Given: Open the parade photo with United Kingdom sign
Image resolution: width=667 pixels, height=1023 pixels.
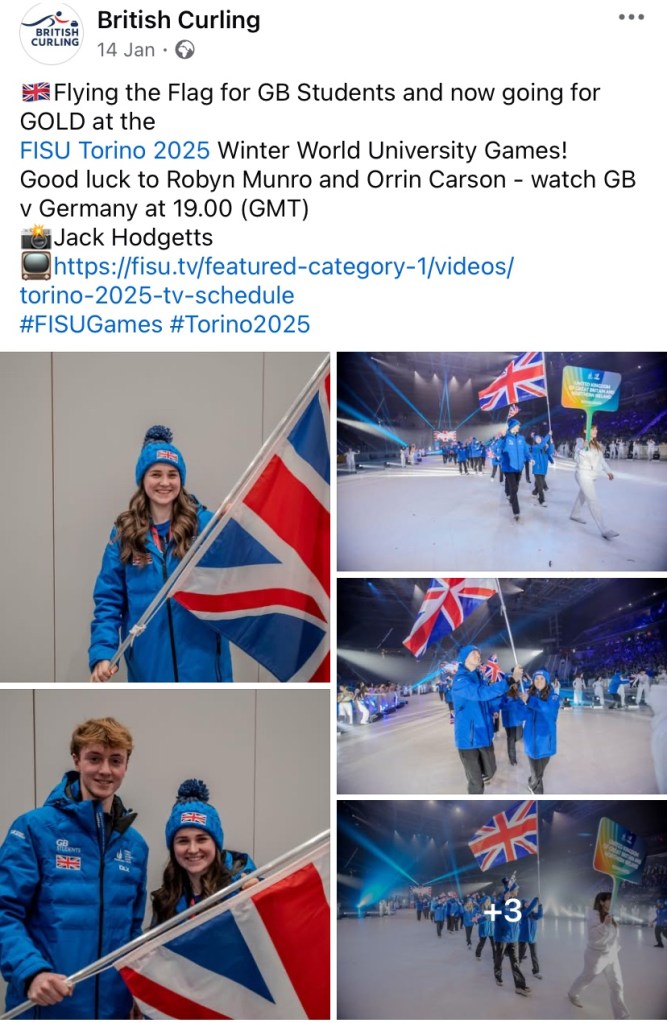Looking at the screenshot, I should (x=501, y=461).
